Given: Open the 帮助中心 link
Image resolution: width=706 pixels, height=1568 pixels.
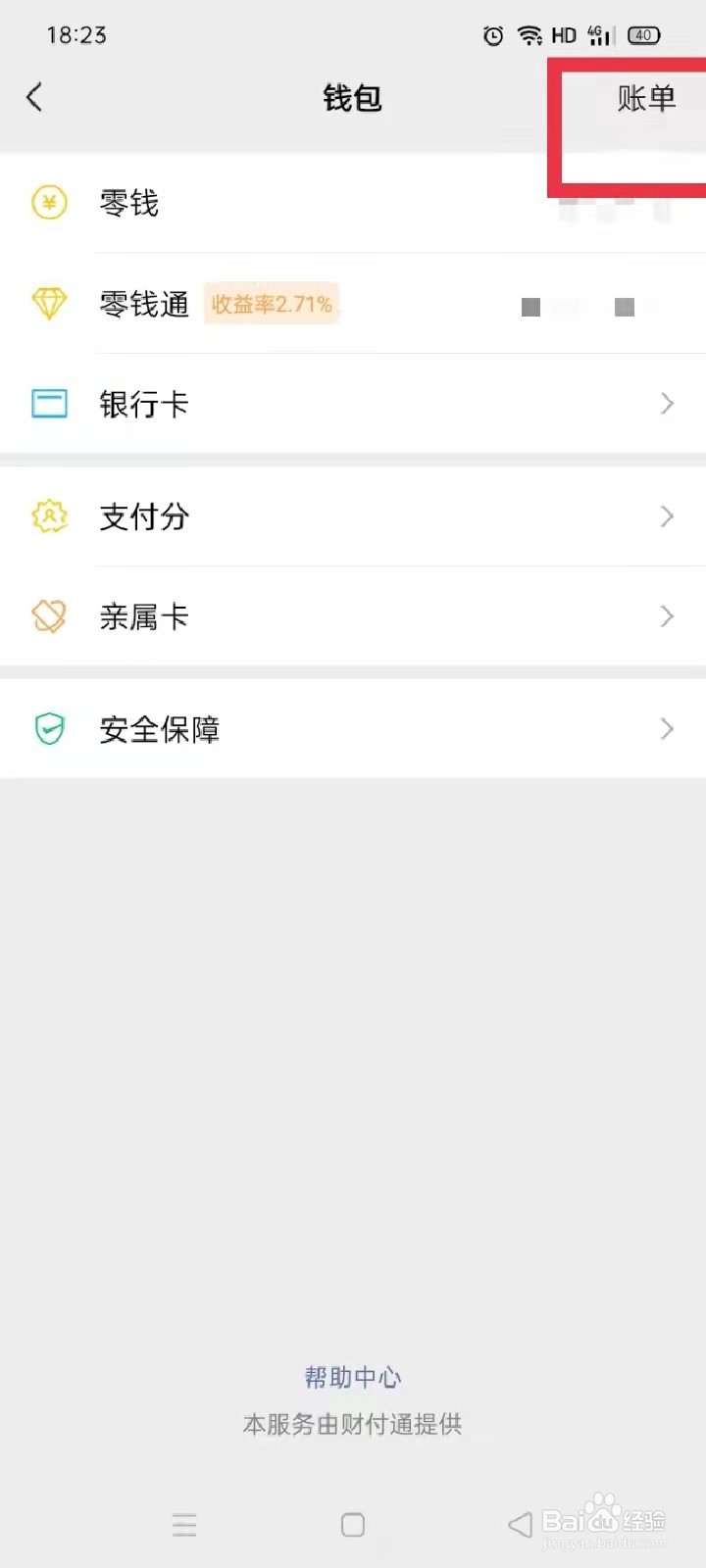Looking at the screenshot, I should pyautogui.click(x=353, y=1377).
